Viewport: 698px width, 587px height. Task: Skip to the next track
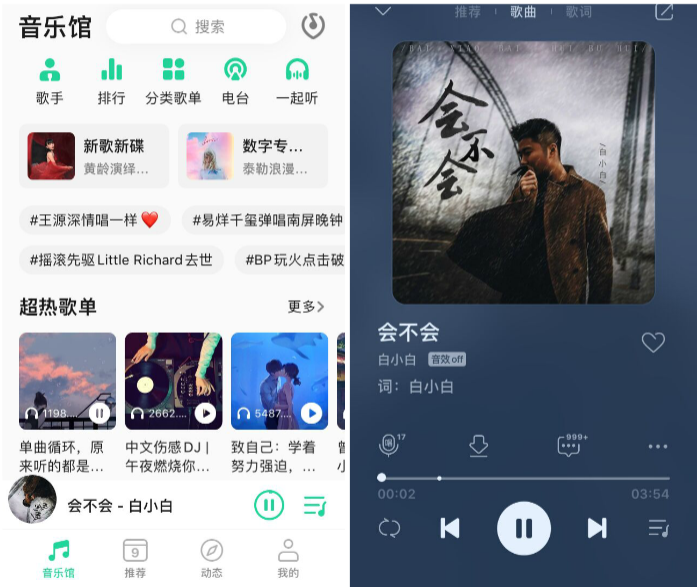pos(597,528)
